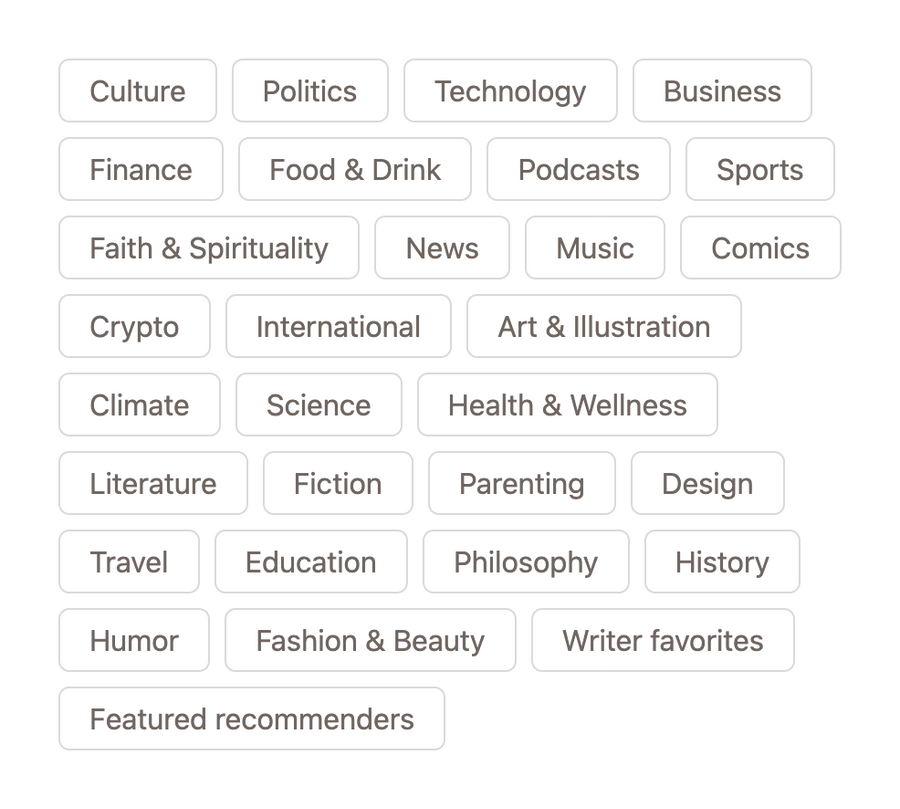
Task: Browse Writer favorites
Action: click(663, 640)
